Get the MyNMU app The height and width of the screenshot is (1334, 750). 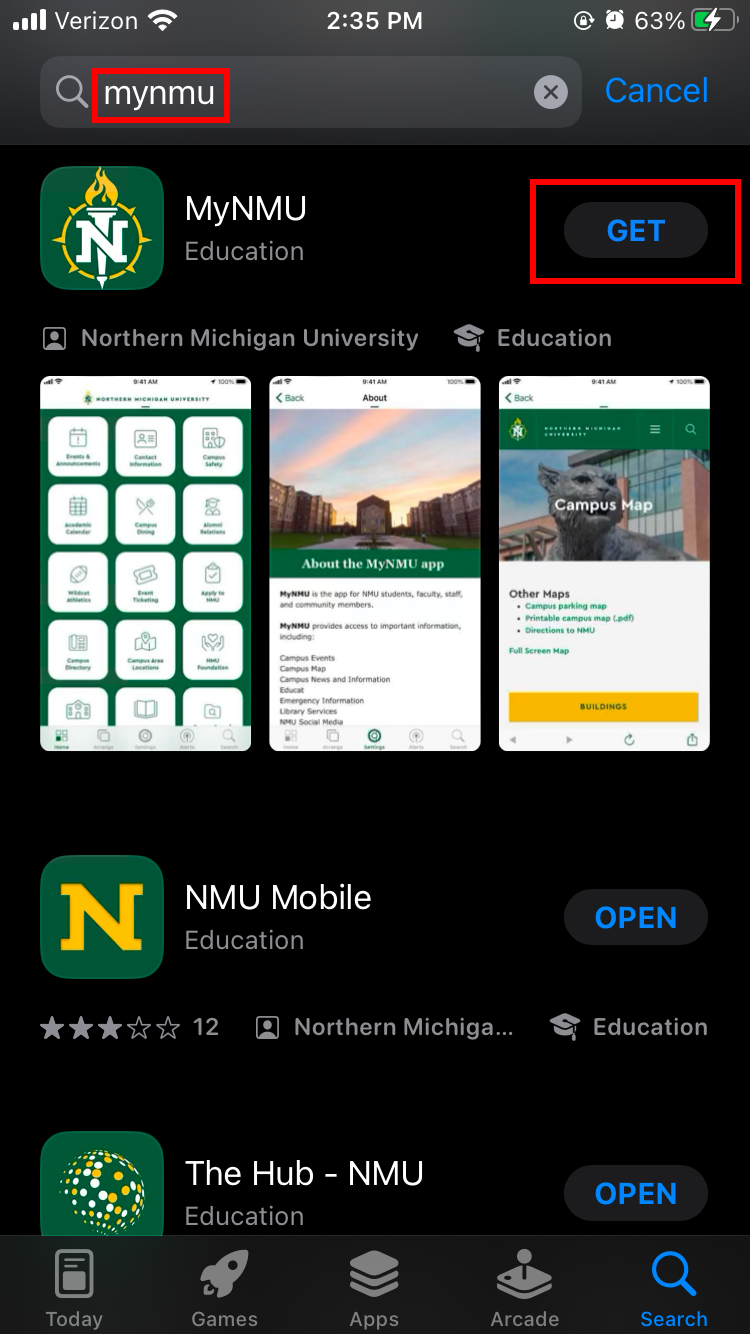[x=635, y=231]
